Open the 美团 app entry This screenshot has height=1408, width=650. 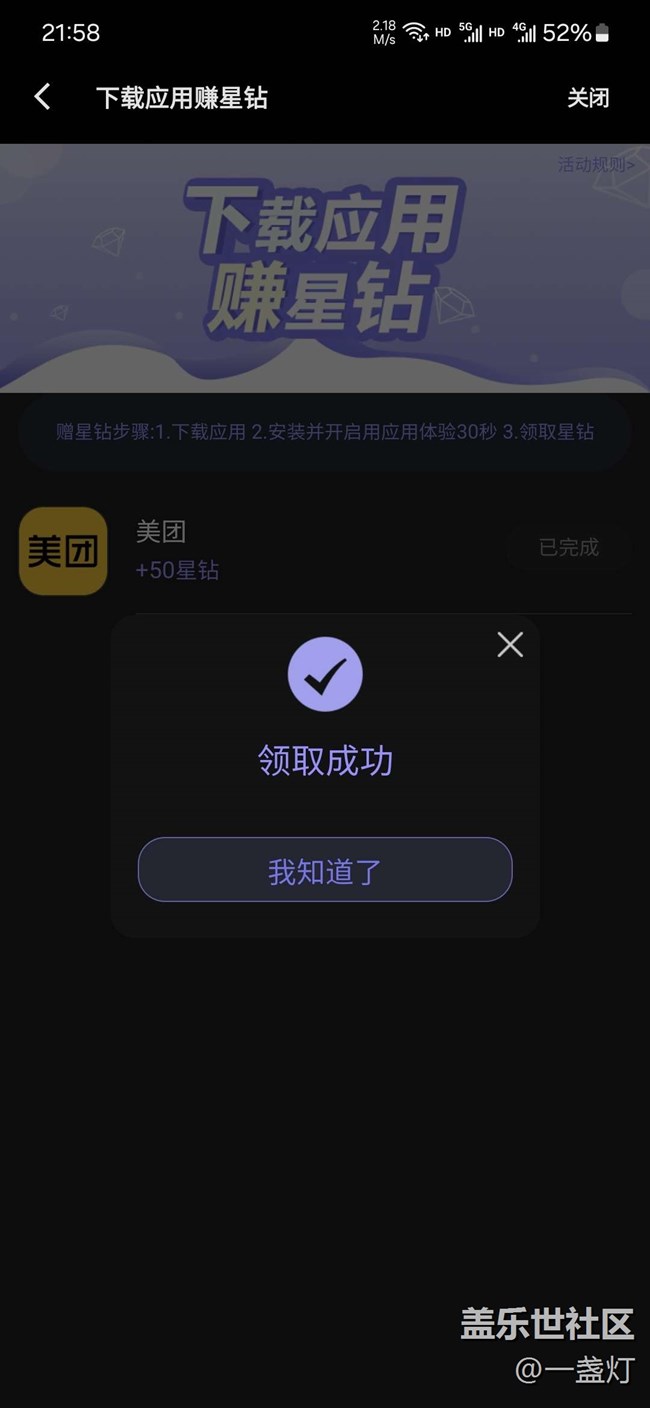[x=63, y=551]
